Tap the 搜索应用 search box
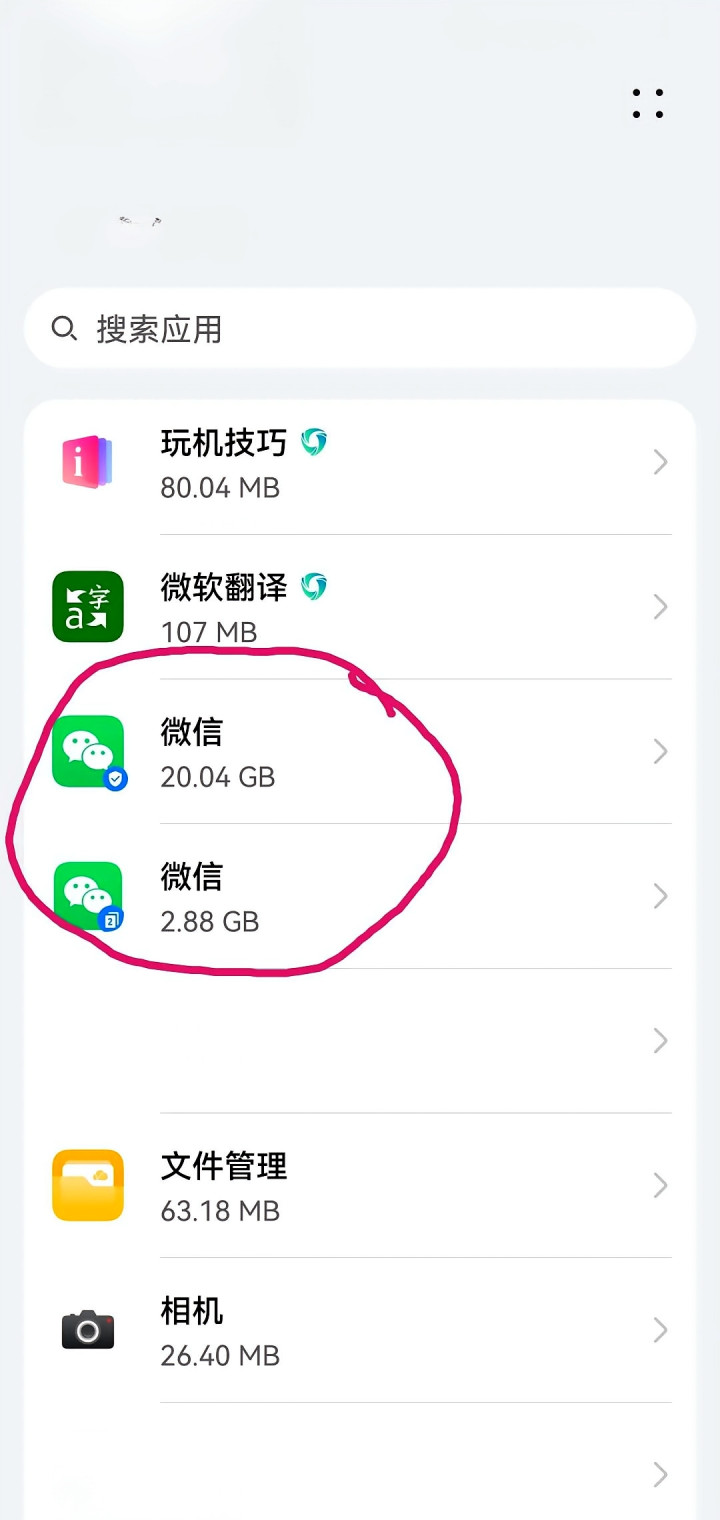Image resolution: width=720 pixels, height=1520 pixels. click(360, 328)
